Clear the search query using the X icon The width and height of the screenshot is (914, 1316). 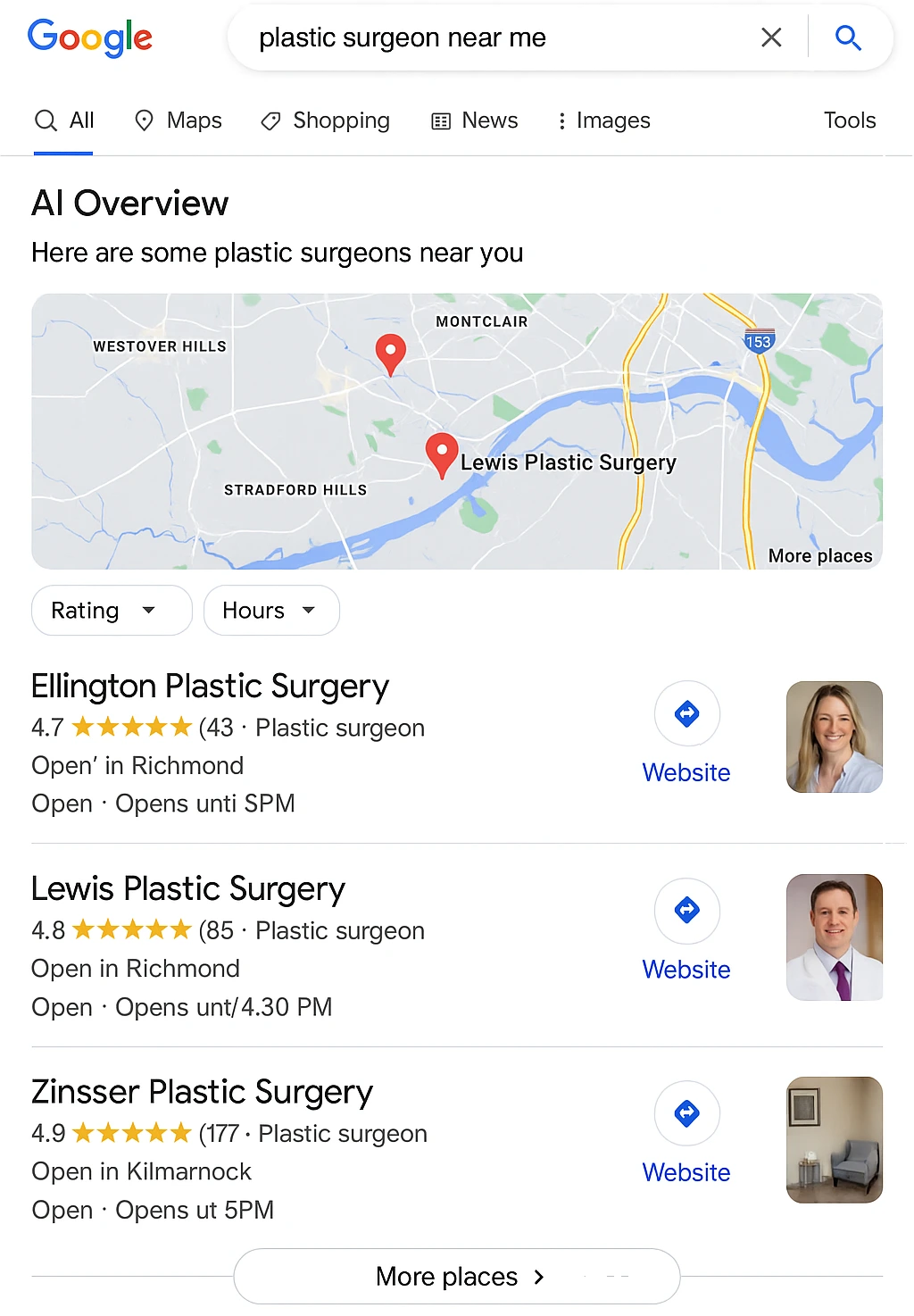click(770, 37)
